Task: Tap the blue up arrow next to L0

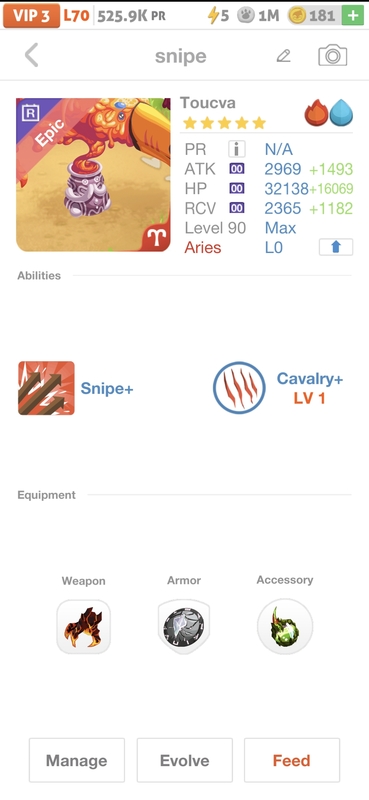Action: pos(336,247)
